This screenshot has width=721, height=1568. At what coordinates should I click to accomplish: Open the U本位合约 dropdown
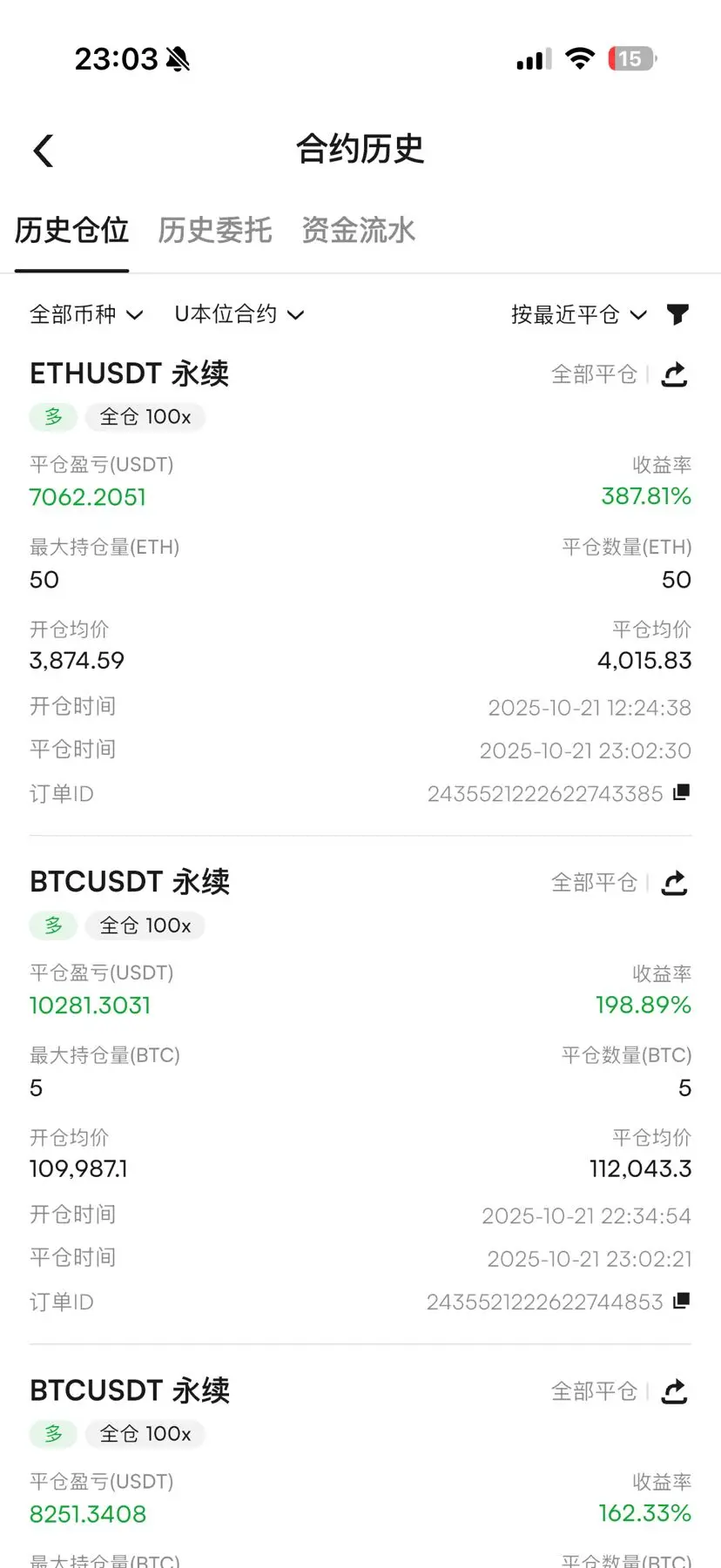[239, 314]
